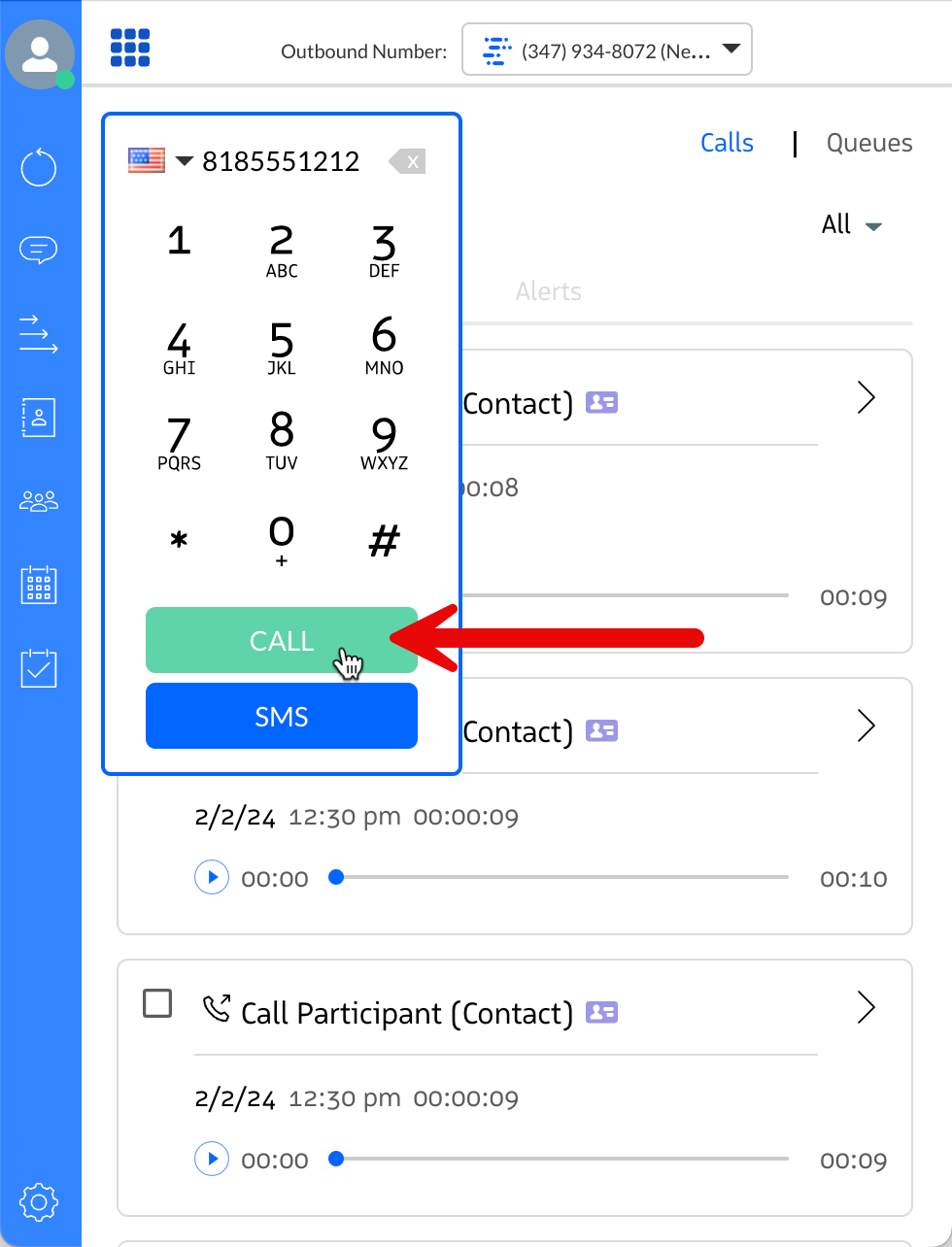Play the recording lasting 00:10
This screenshot has height=1247, width=952.
pyautogui.click(x=212, y=877)
